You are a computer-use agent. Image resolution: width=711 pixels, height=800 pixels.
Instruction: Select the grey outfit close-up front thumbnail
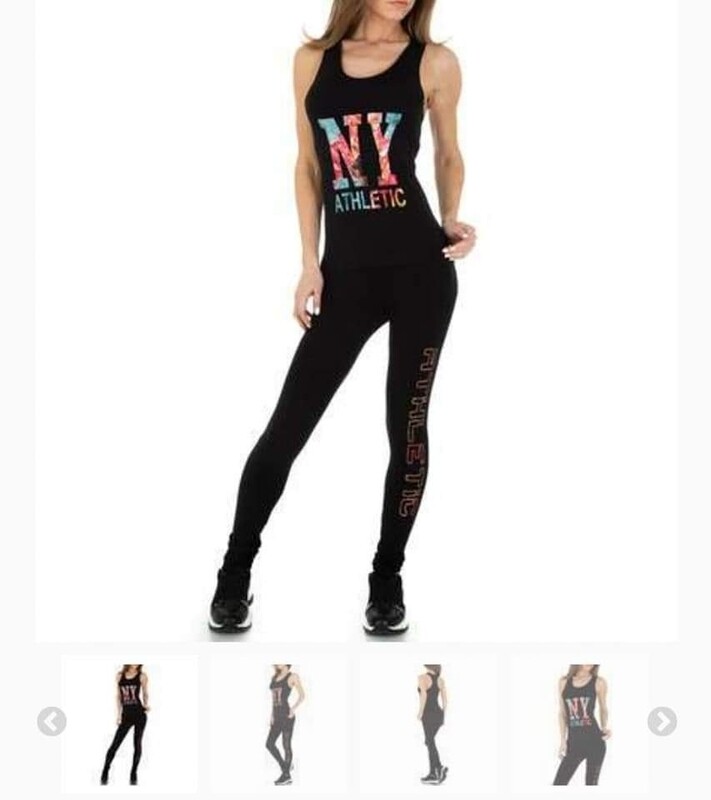click(x=580, y=724)
